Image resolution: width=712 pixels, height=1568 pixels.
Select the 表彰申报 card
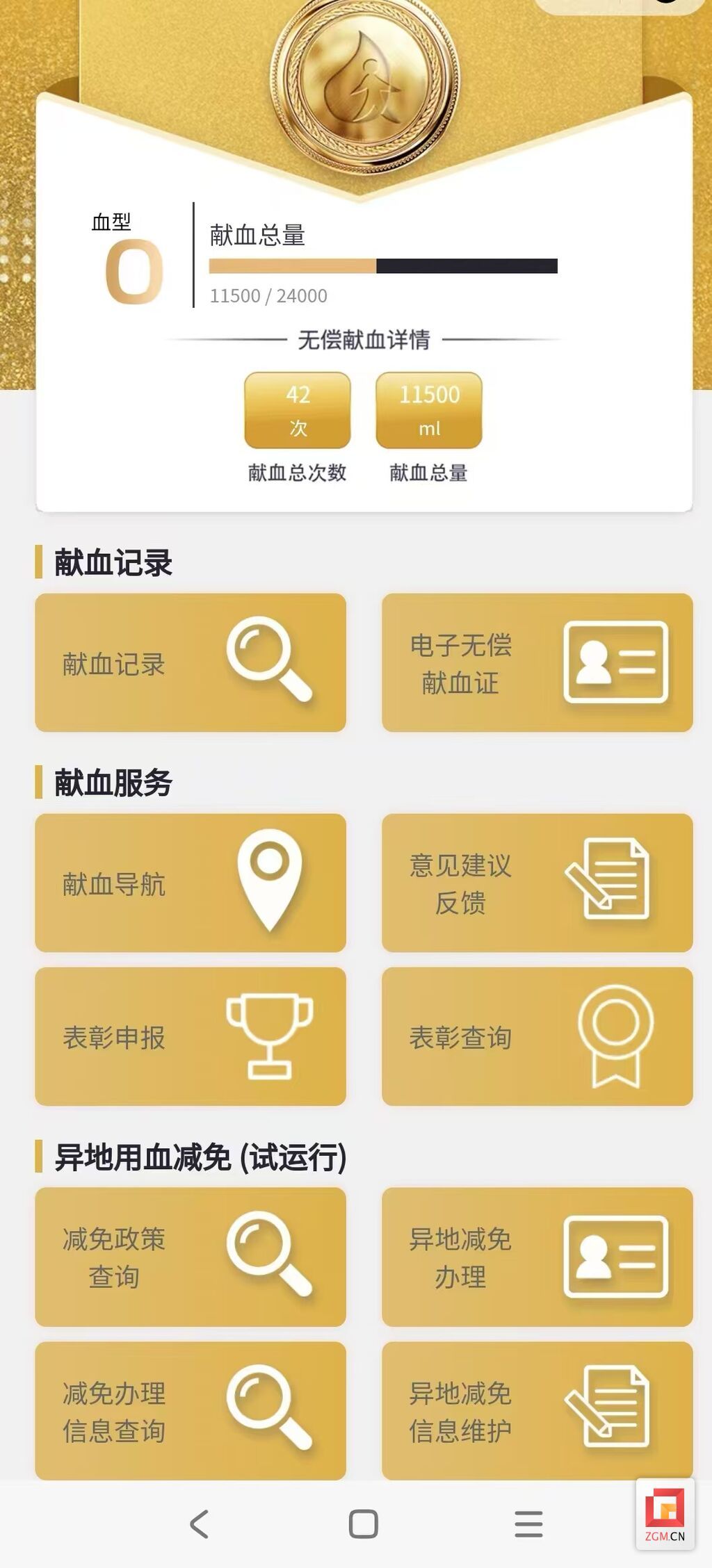point(190,1036)
